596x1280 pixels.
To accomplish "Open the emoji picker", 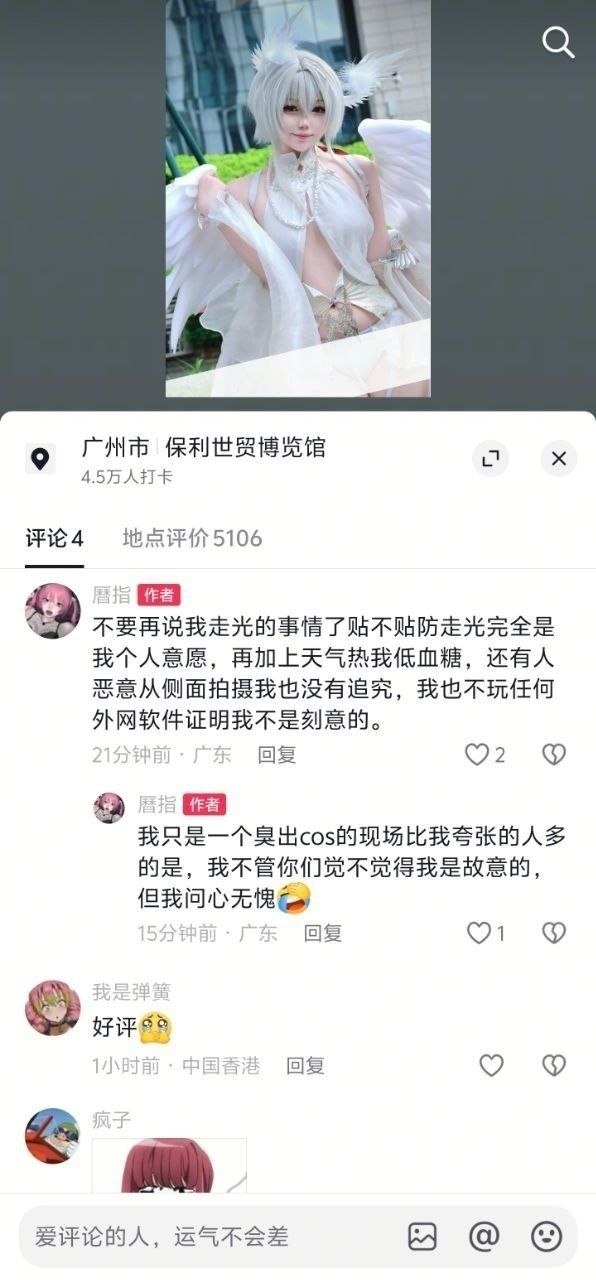I will (x=546, y=1237).
